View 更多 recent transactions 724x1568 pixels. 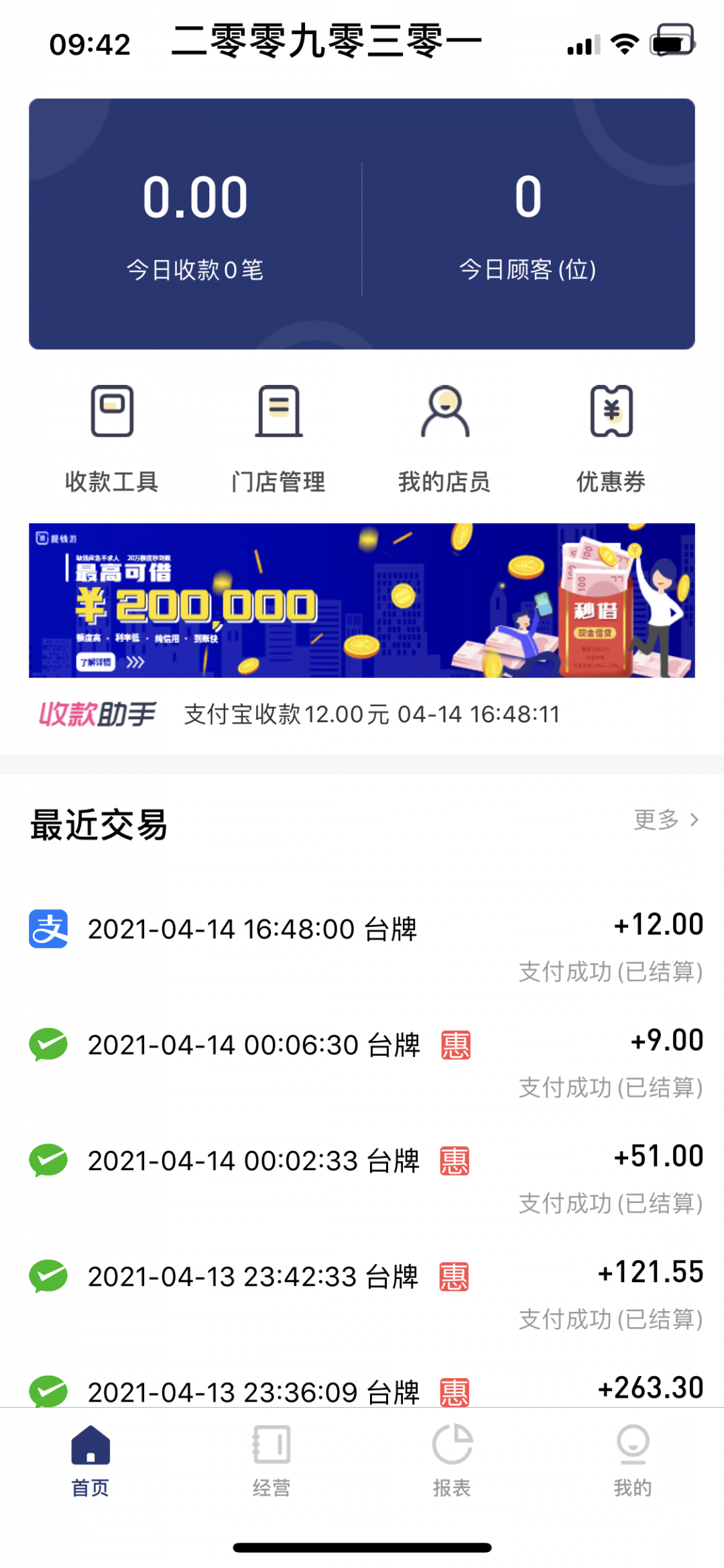666,820
